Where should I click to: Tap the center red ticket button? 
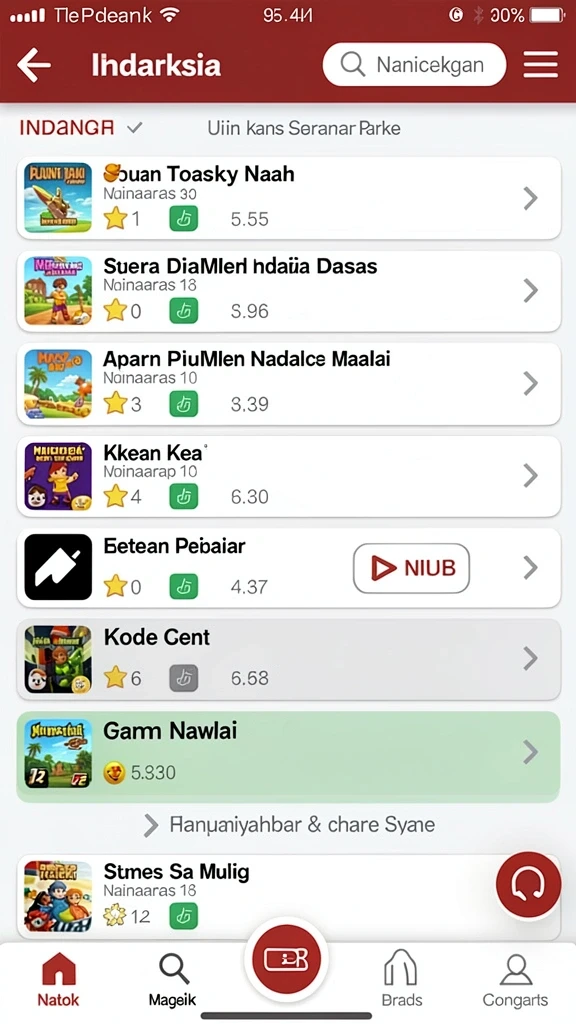(286, 959)
